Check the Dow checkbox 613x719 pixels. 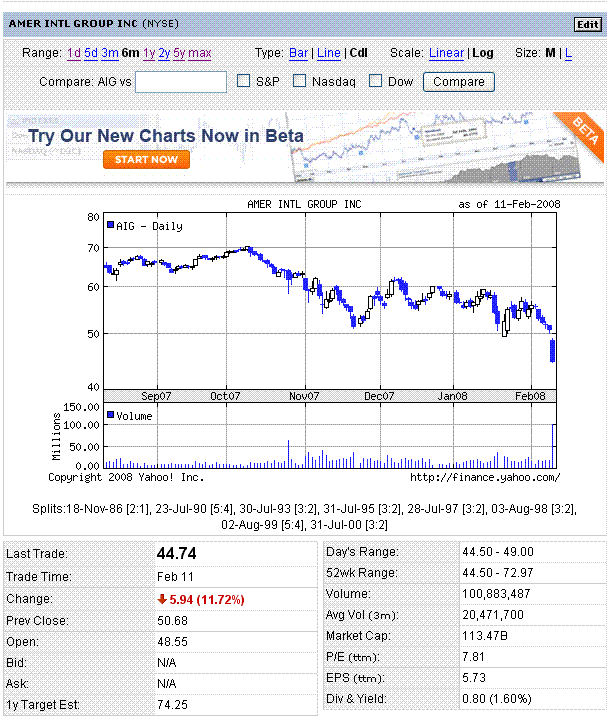pos(376,82)
